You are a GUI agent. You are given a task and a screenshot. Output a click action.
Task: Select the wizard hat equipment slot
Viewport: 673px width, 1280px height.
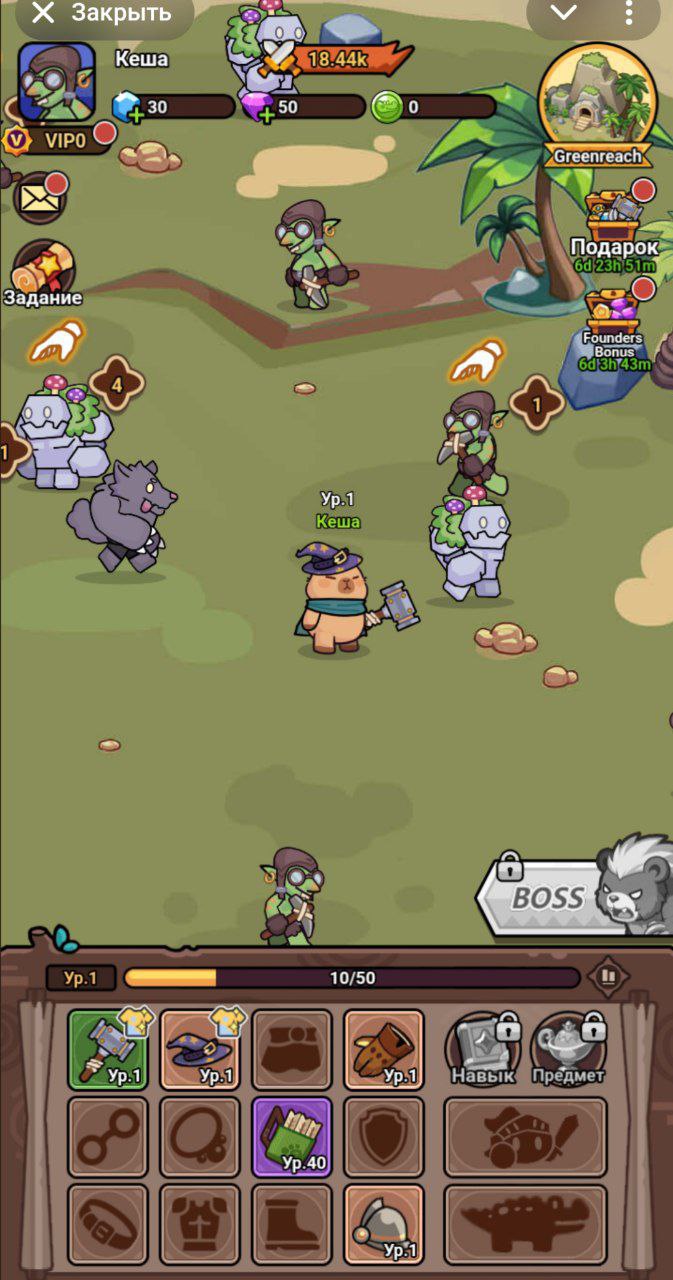click(x=200, y=1049)
